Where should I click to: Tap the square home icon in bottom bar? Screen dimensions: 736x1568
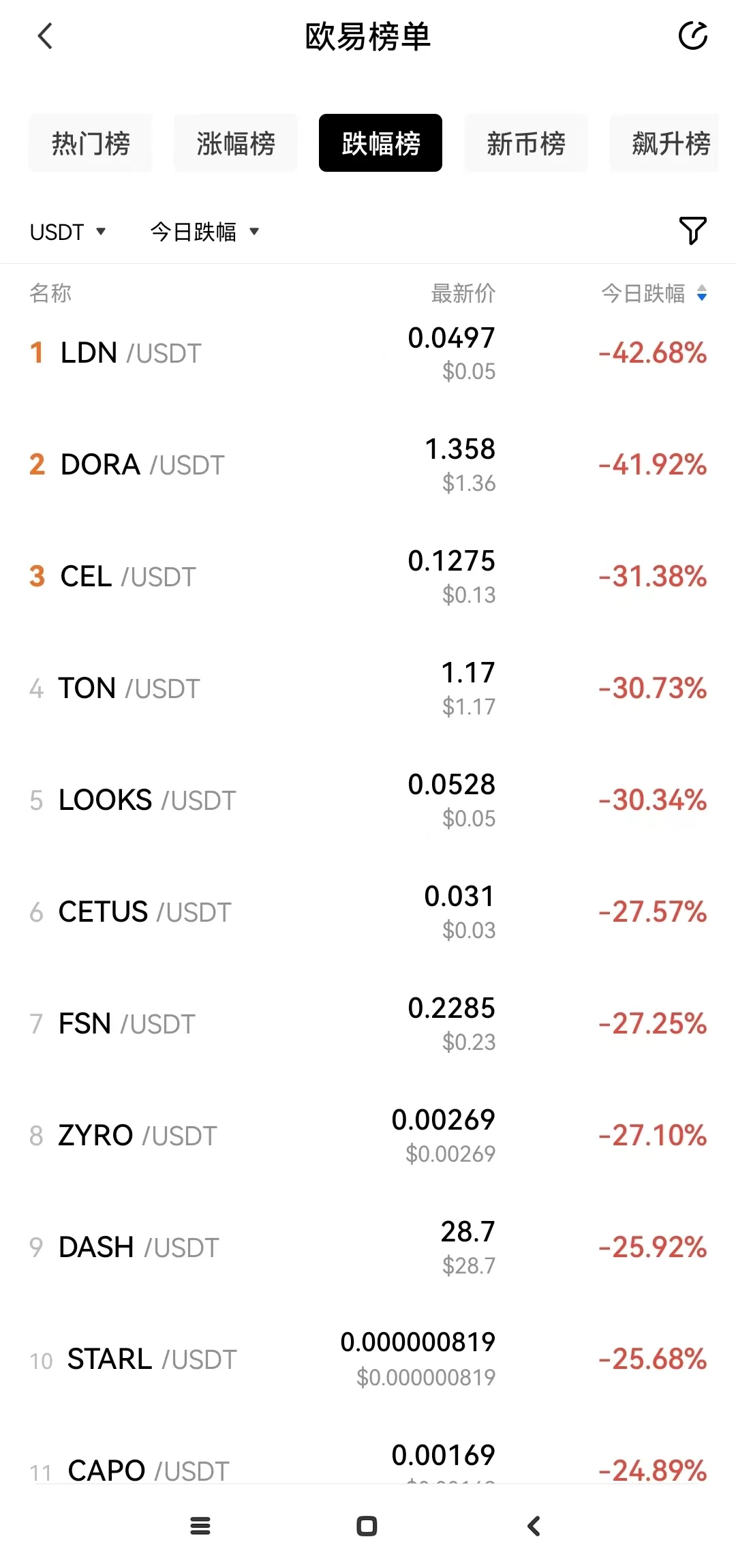(367, 1526)
